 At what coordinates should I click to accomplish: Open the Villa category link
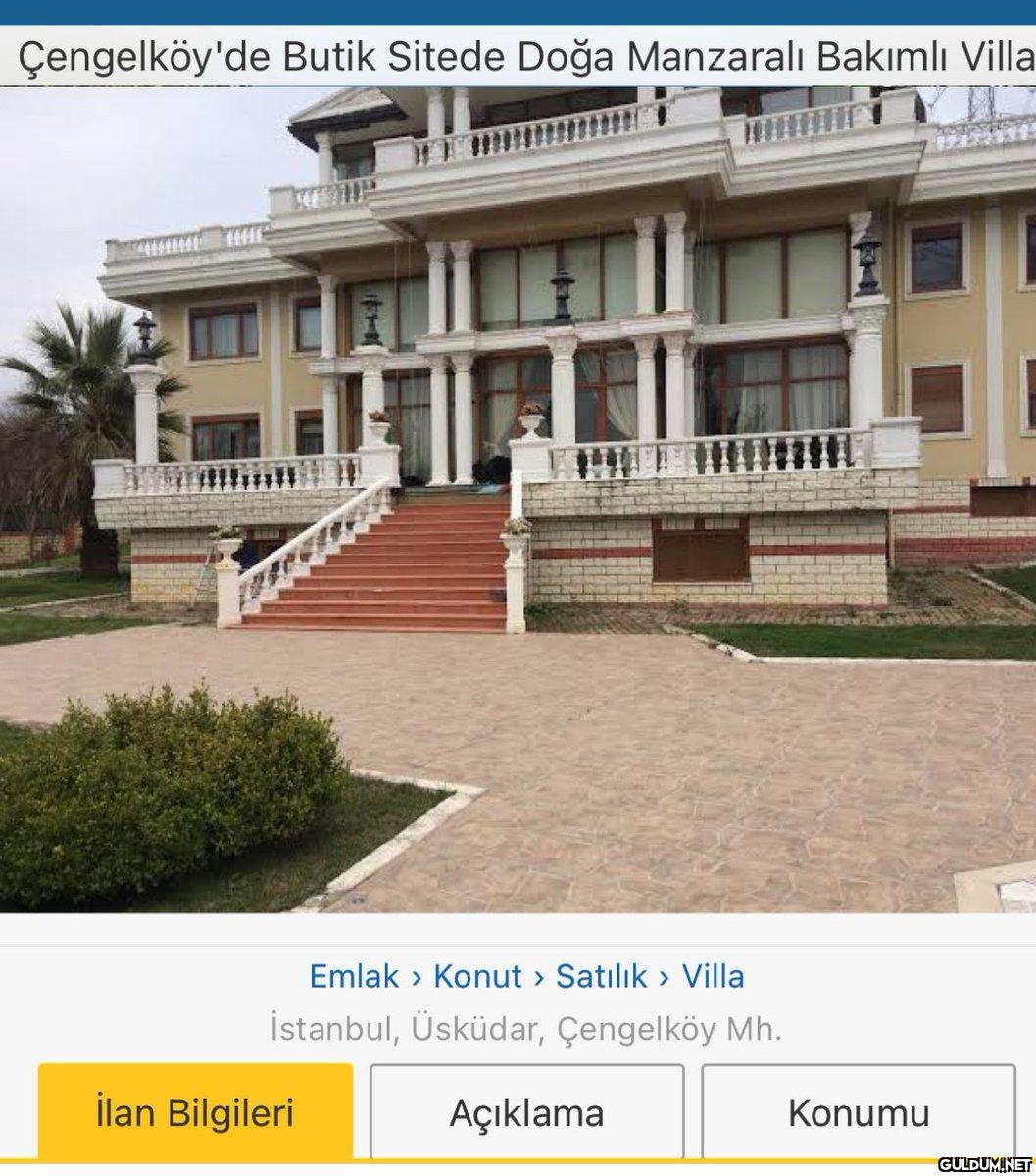713,976
